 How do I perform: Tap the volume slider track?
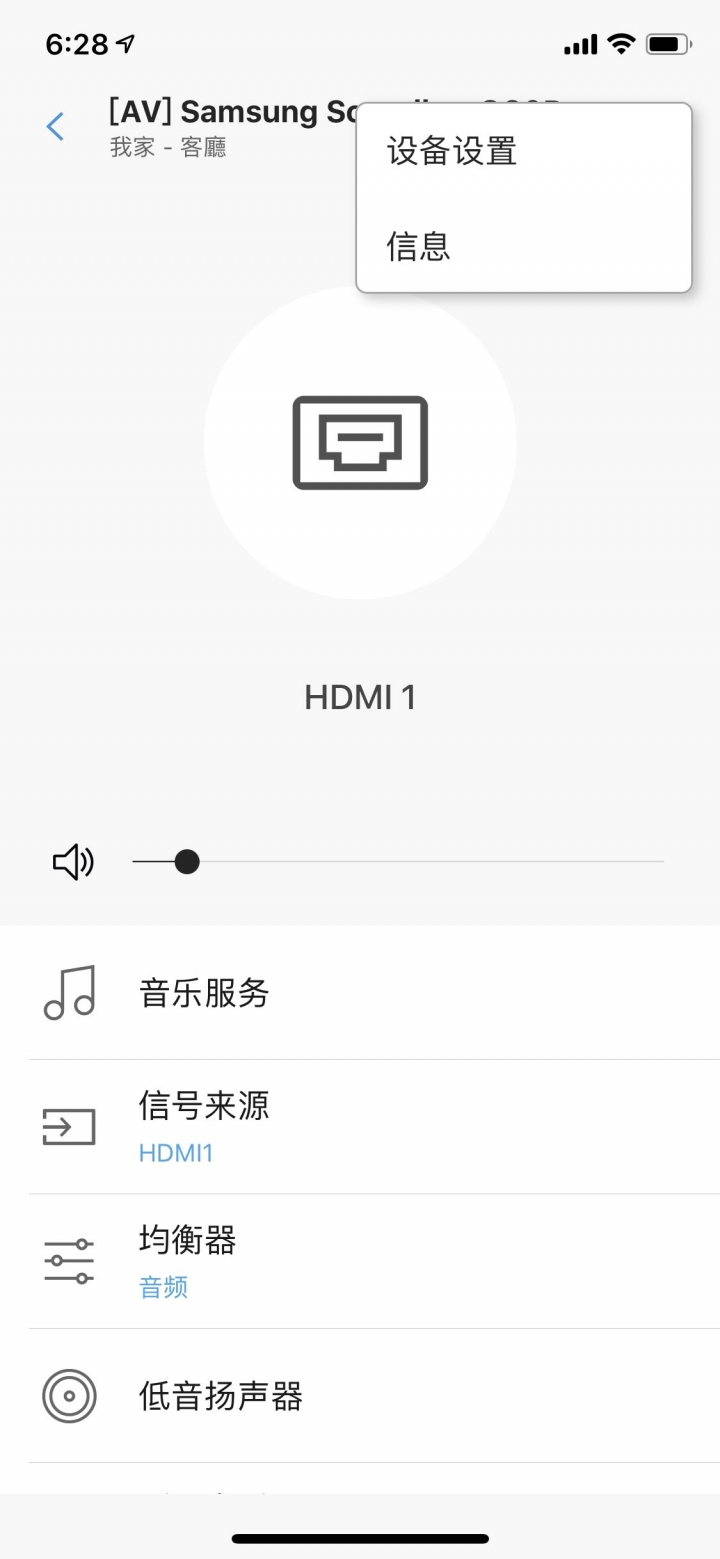(398, 862)
